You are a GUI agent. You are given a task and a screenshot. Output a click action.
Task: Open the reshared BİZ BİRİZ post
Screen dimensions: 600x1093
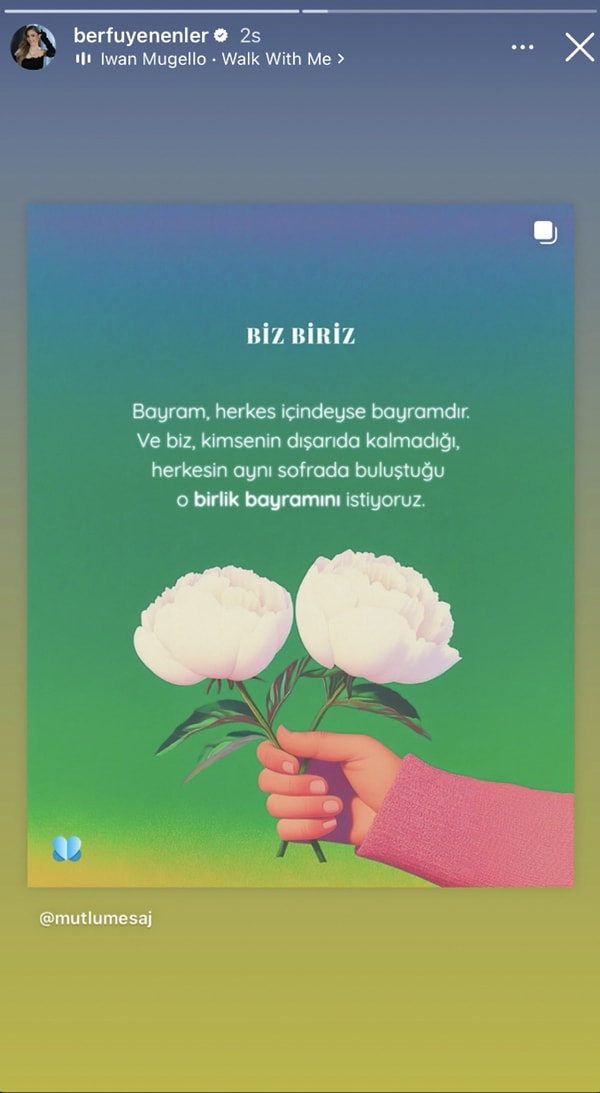(x=300, y=545)
